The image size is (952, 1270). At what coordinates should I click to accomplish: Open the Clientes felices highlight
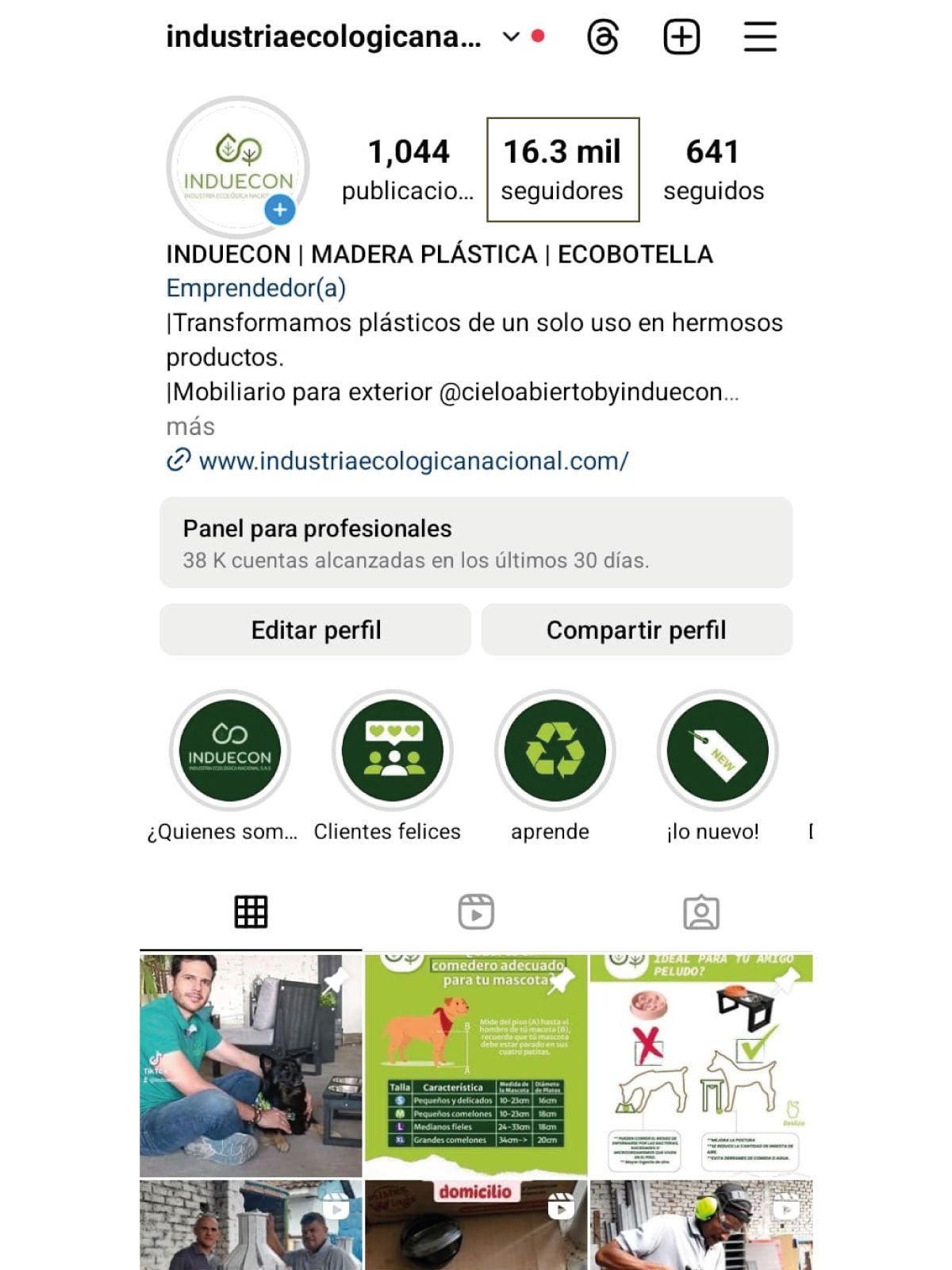coord(392,751)
